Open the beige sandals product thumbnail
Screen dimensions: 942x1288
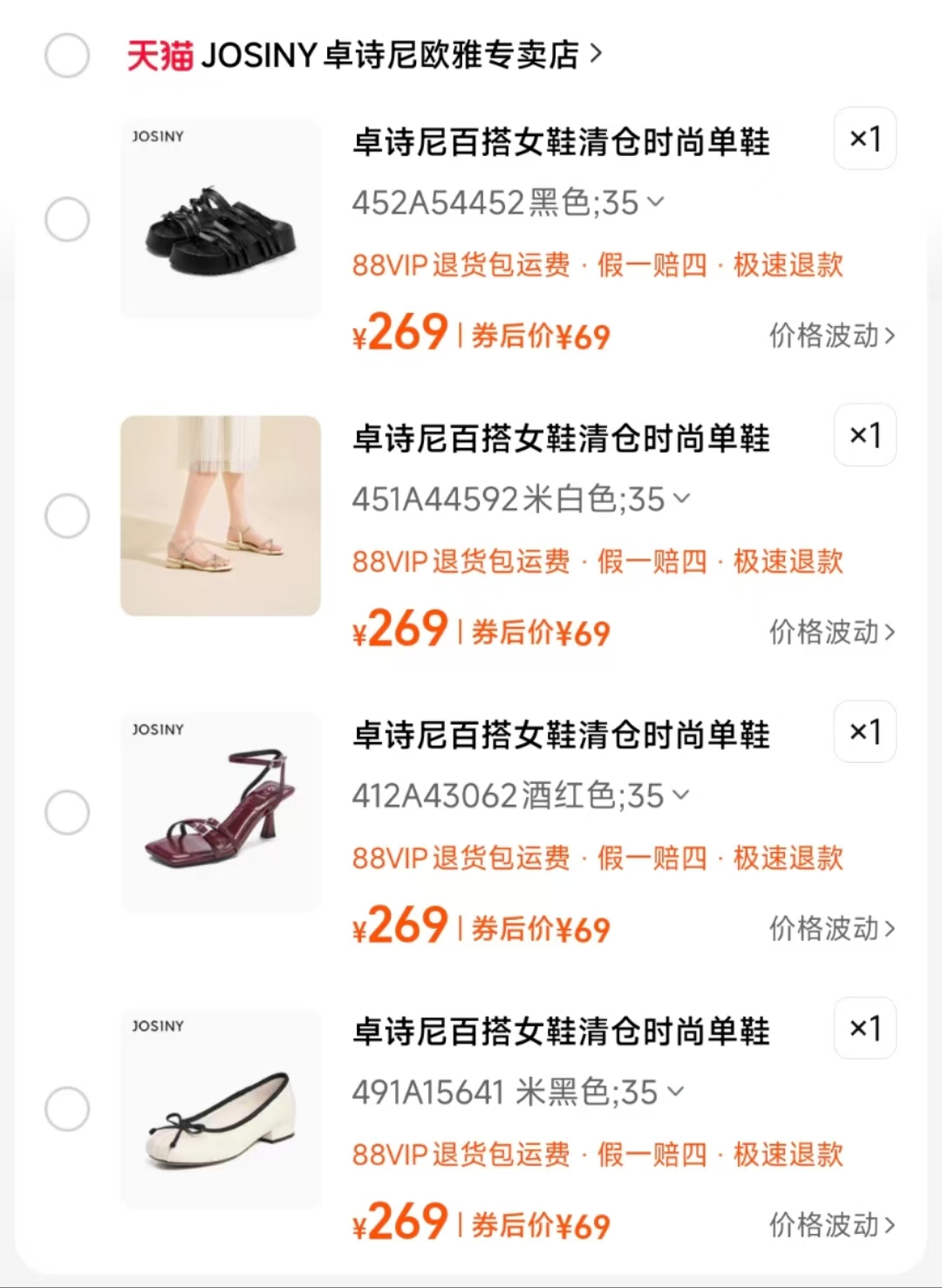(220, 516)
